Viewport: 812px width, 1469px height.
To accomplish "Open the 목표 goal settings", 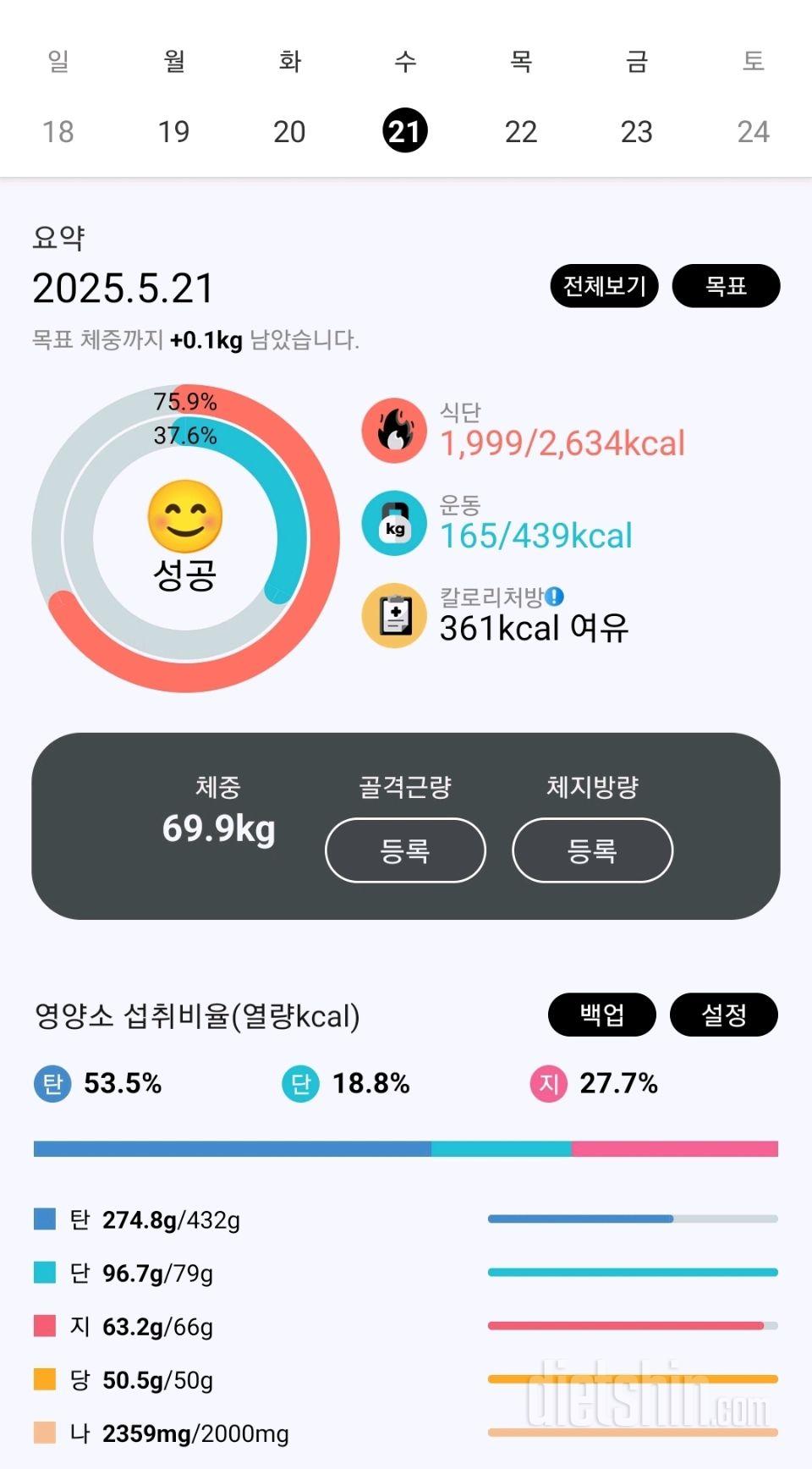I will pyautogui.click(x=726, y=286).
